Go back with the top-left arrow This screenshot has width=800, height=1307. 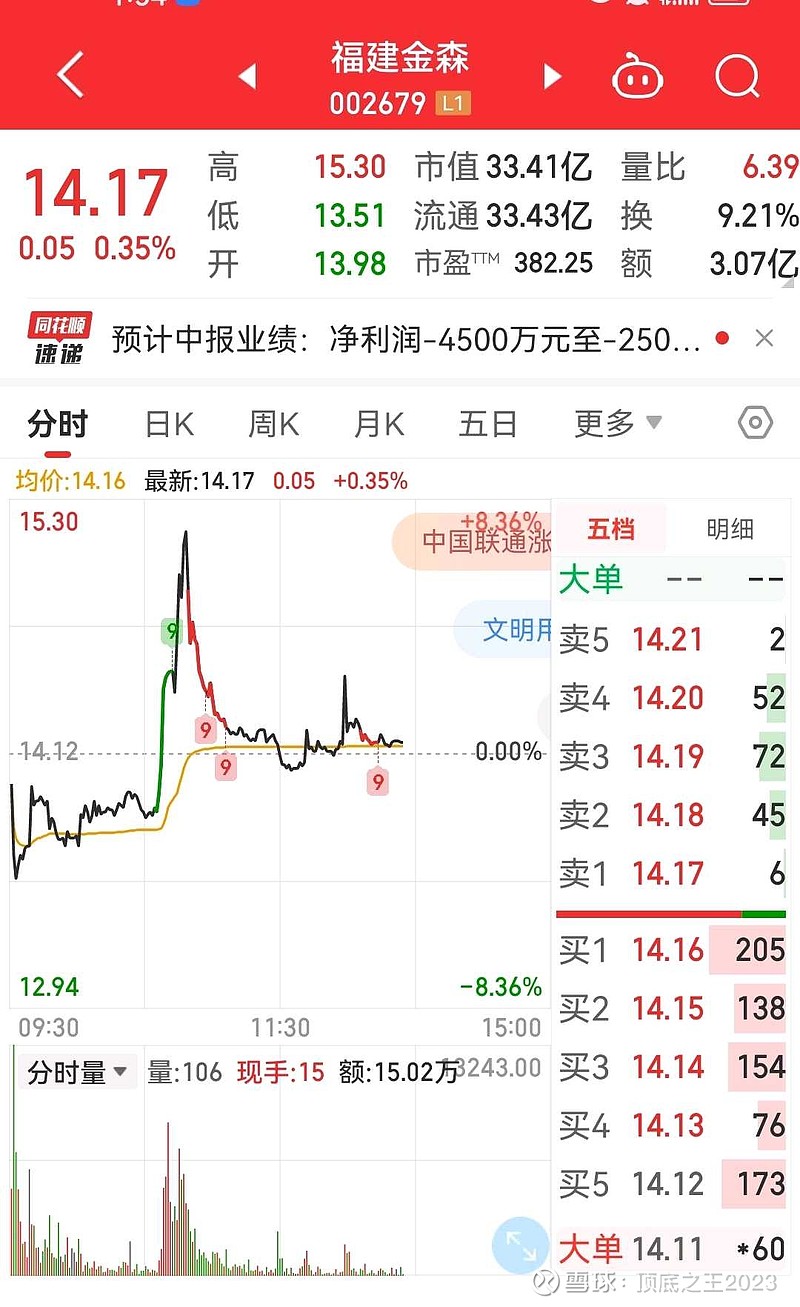coord(70,76)
